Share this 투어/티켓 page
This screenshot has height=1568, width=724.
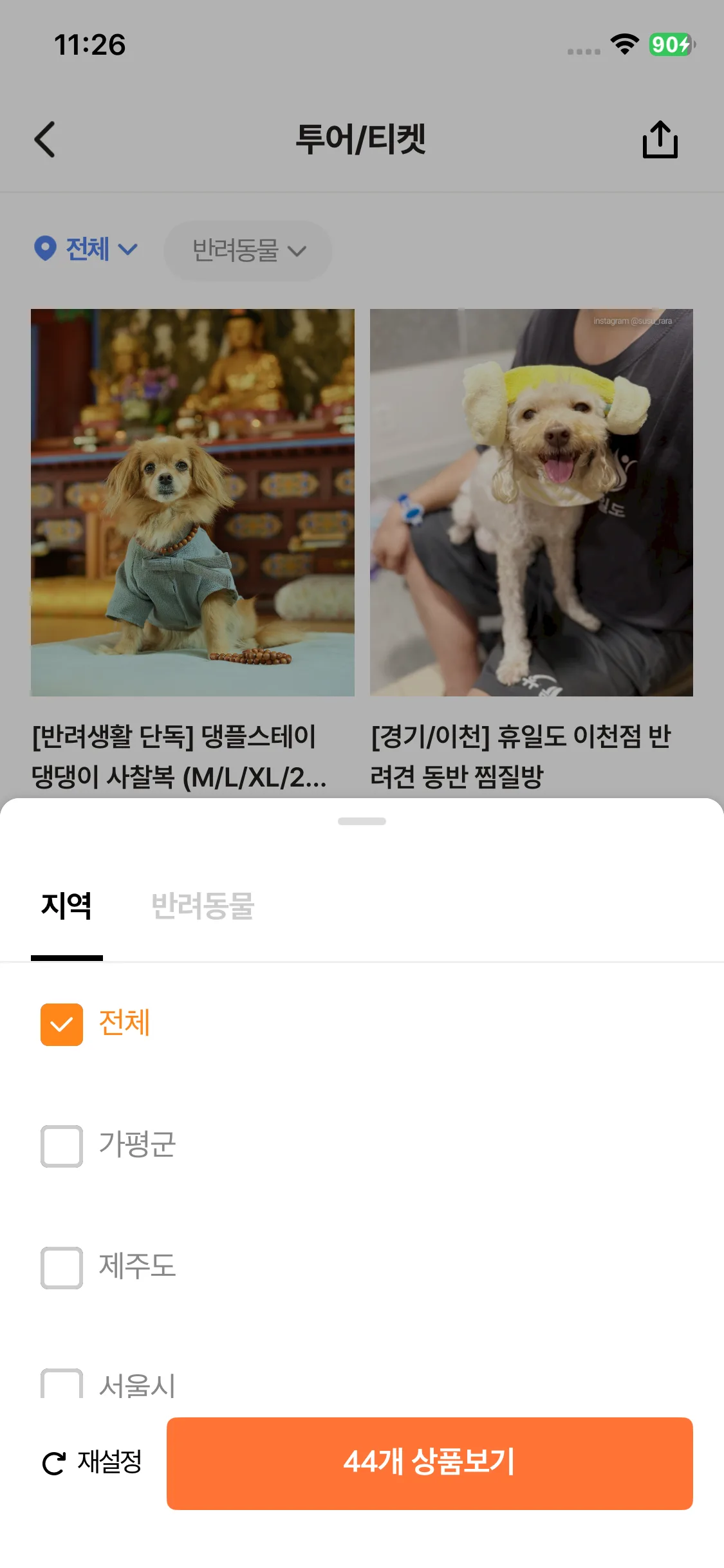pos(660,139)
